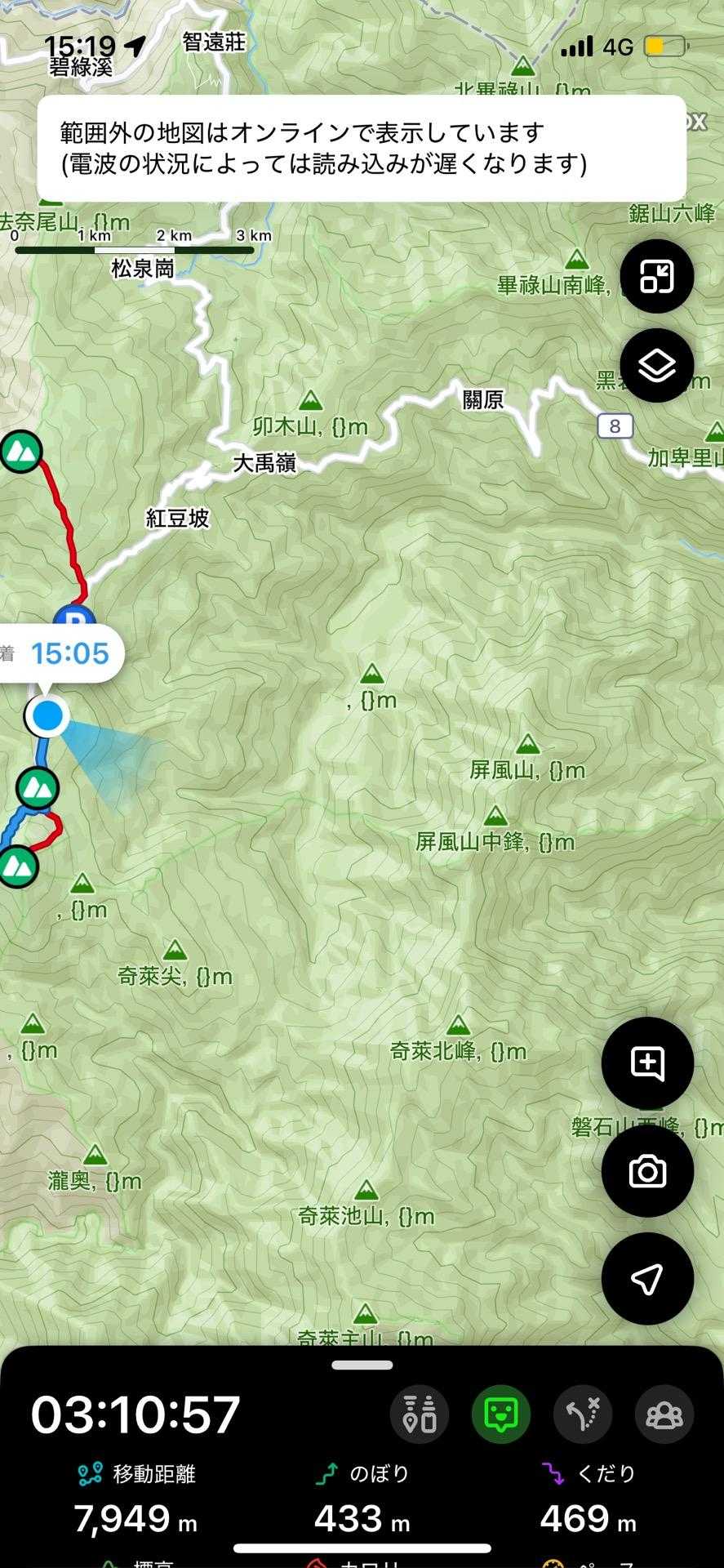Open the camera to take a photo
The image size is (724, 1568).
pos(647,1171)
